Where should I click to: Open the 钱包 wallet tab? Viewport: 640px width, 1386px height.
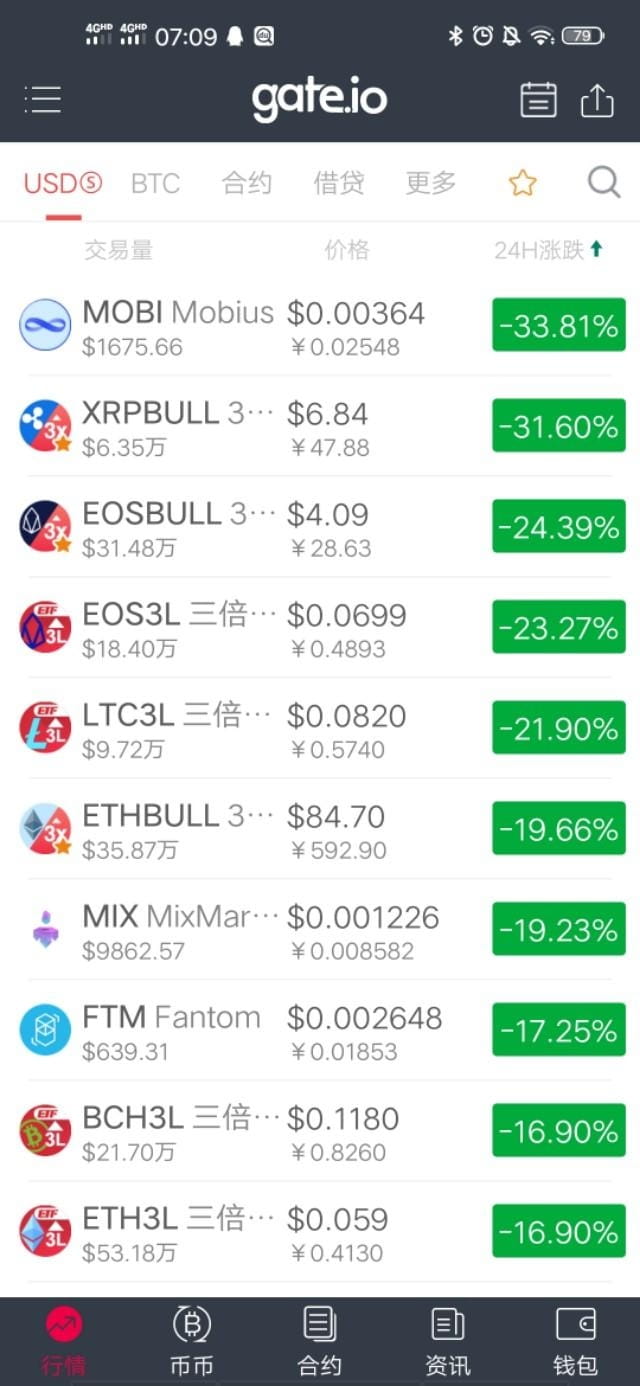pyautogui.click(x=575, y=1340)
